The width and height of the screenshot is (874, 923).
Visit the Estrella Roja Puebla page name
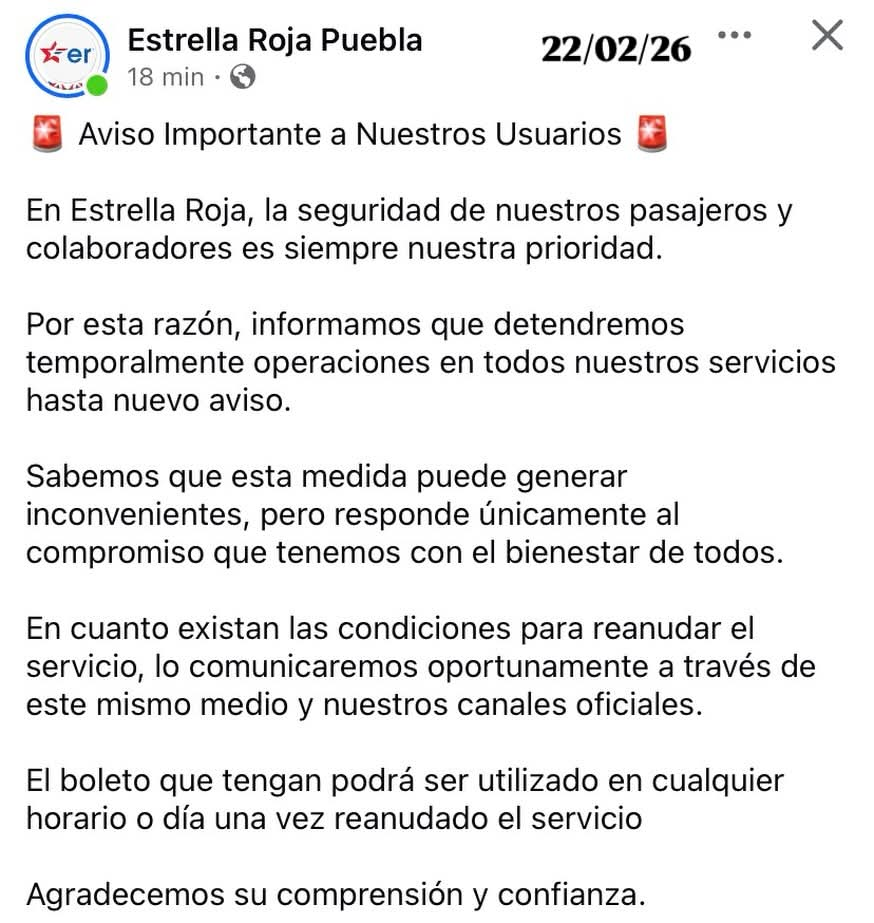[x=274, y=40]
